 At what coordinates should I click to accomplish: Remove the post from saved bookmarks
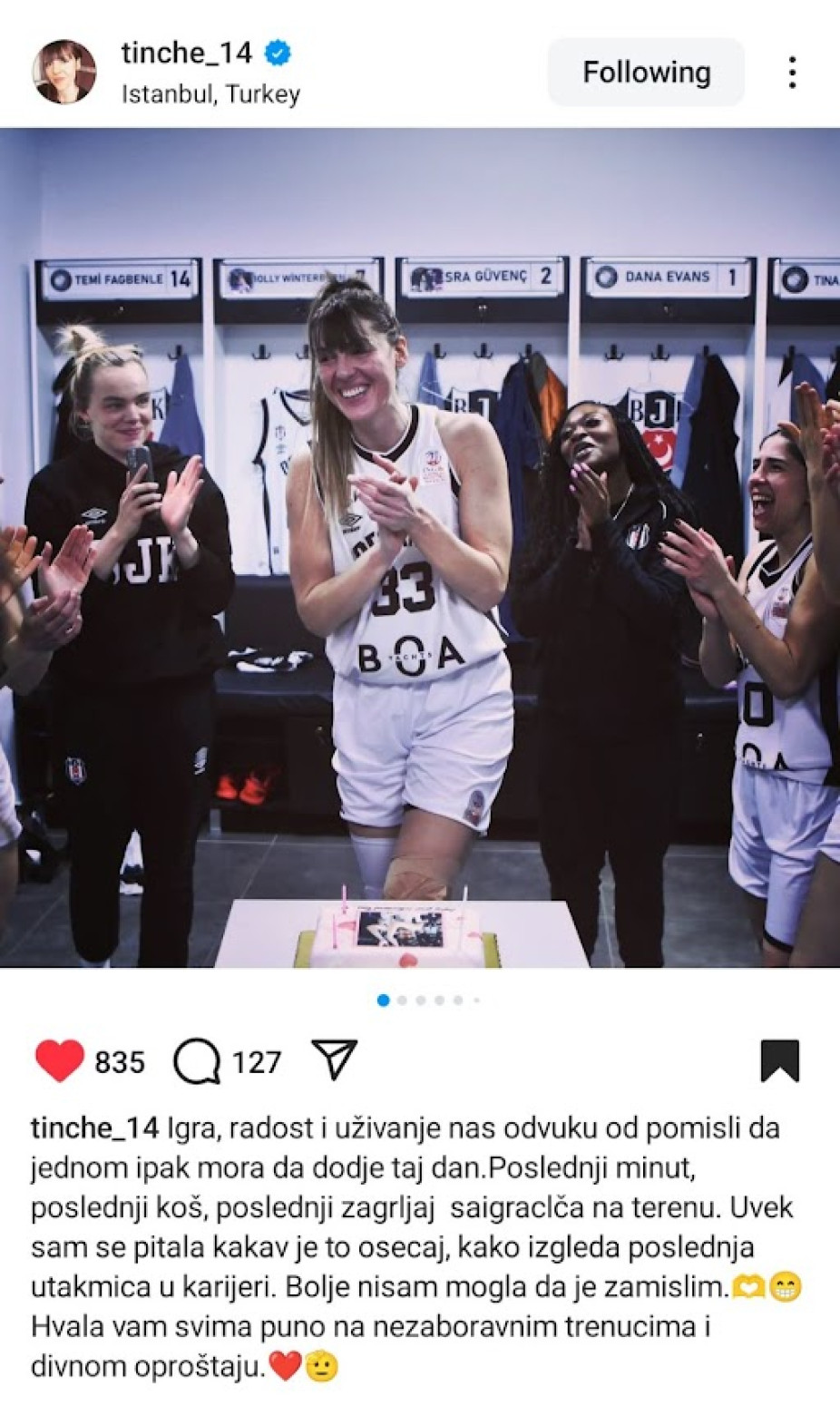779,1060
